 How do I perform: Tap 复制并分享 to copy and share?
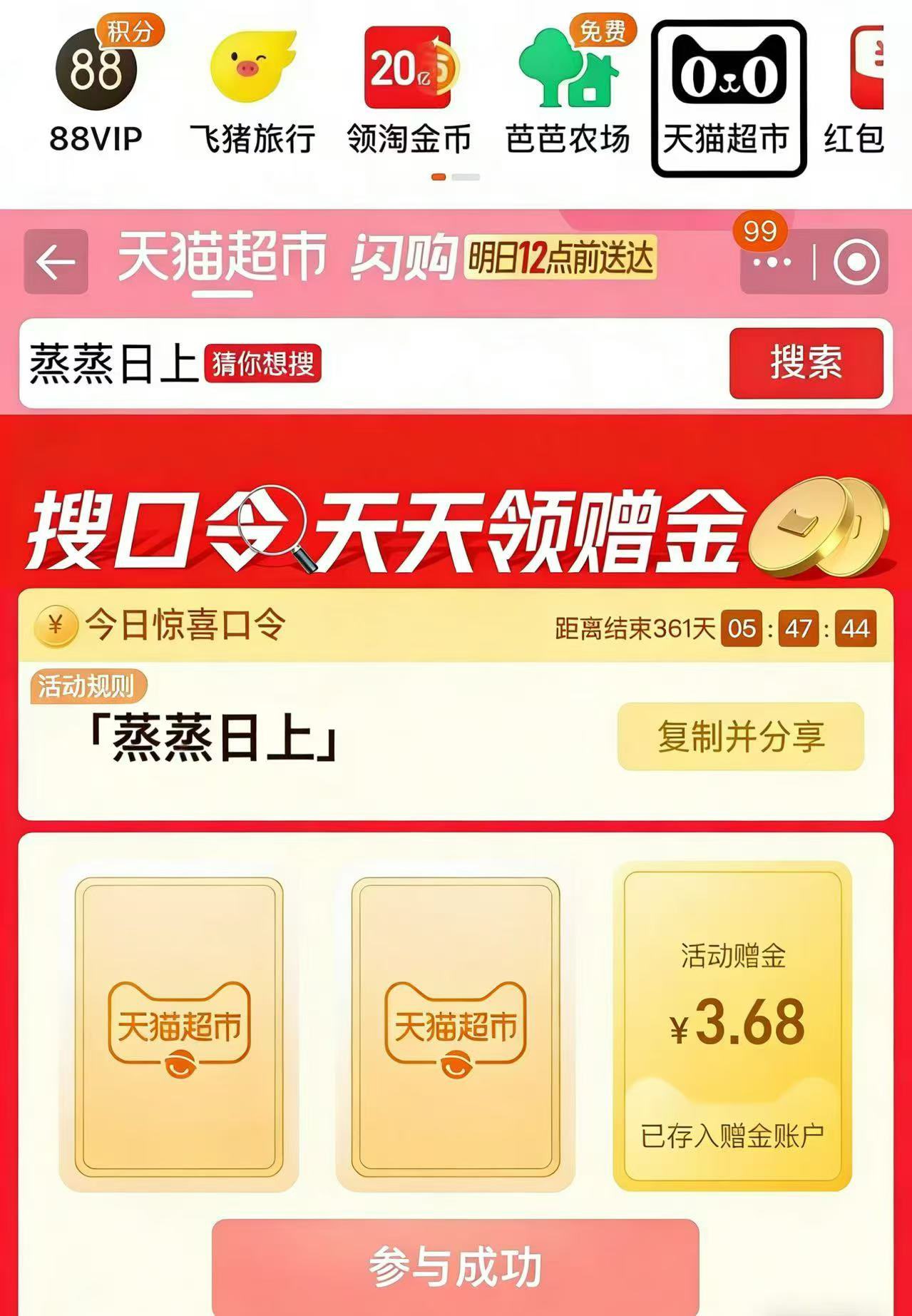tap(740, 736)
